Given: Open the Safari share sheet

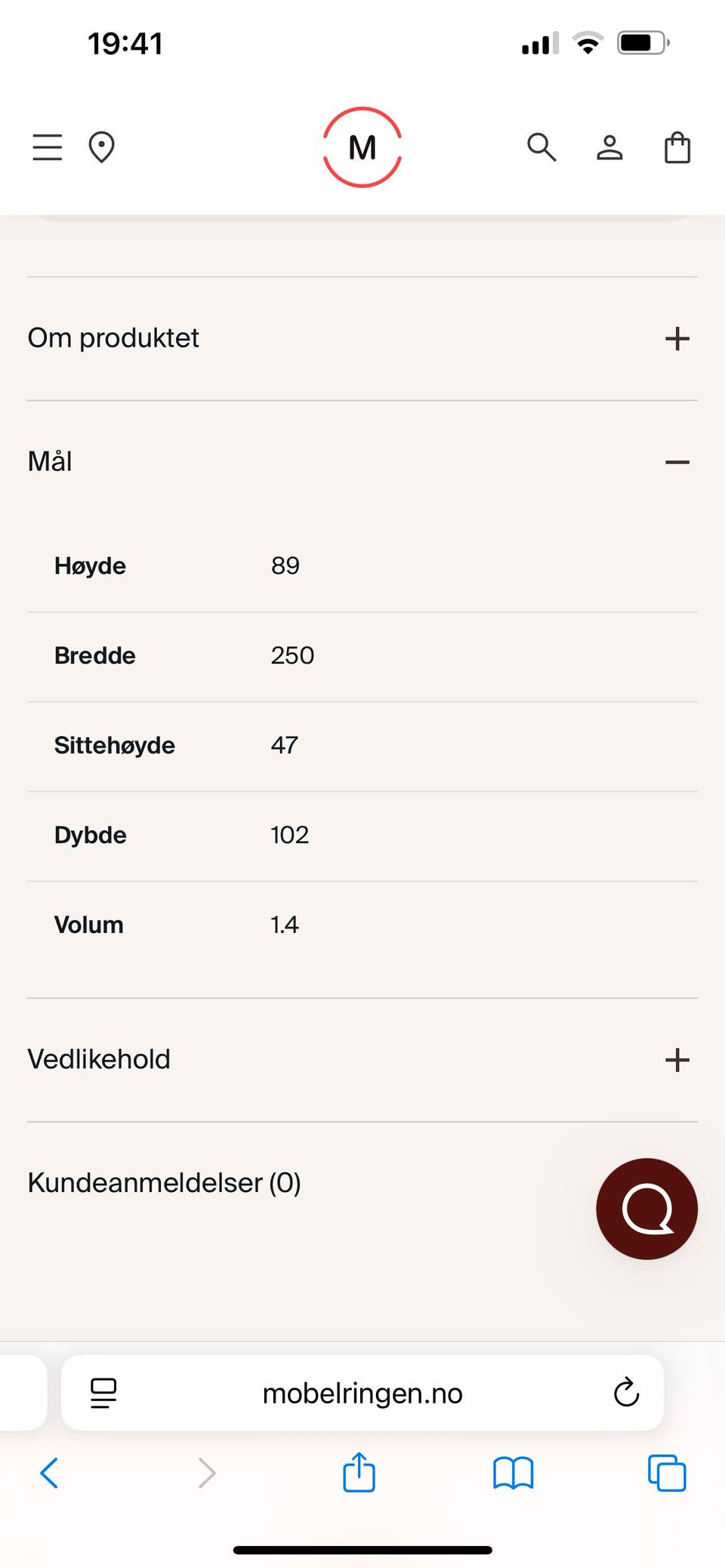Looking at the screenshot, I should click(x=359, y=1472).
